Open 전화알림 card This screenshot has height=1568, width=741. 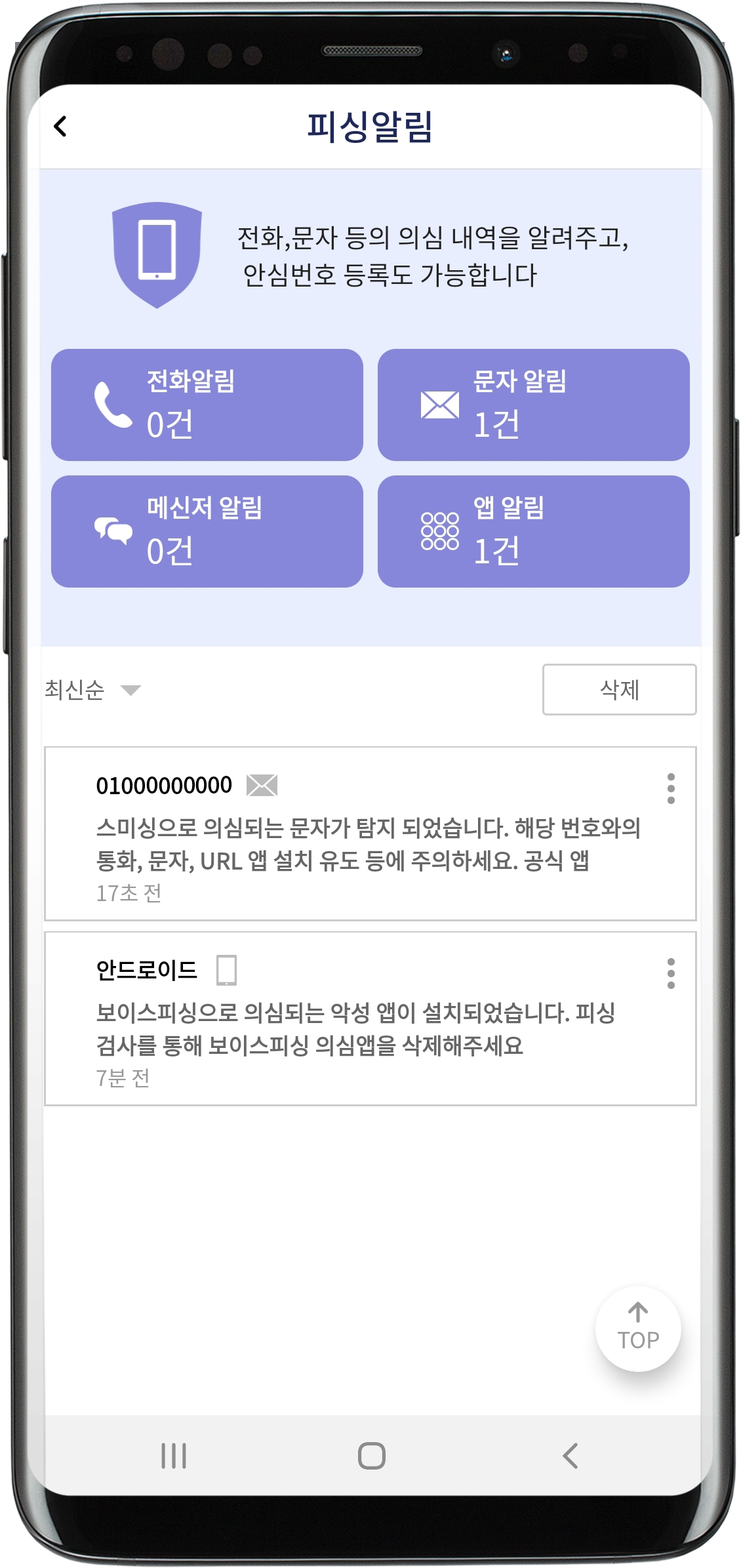tap(207, 405)
